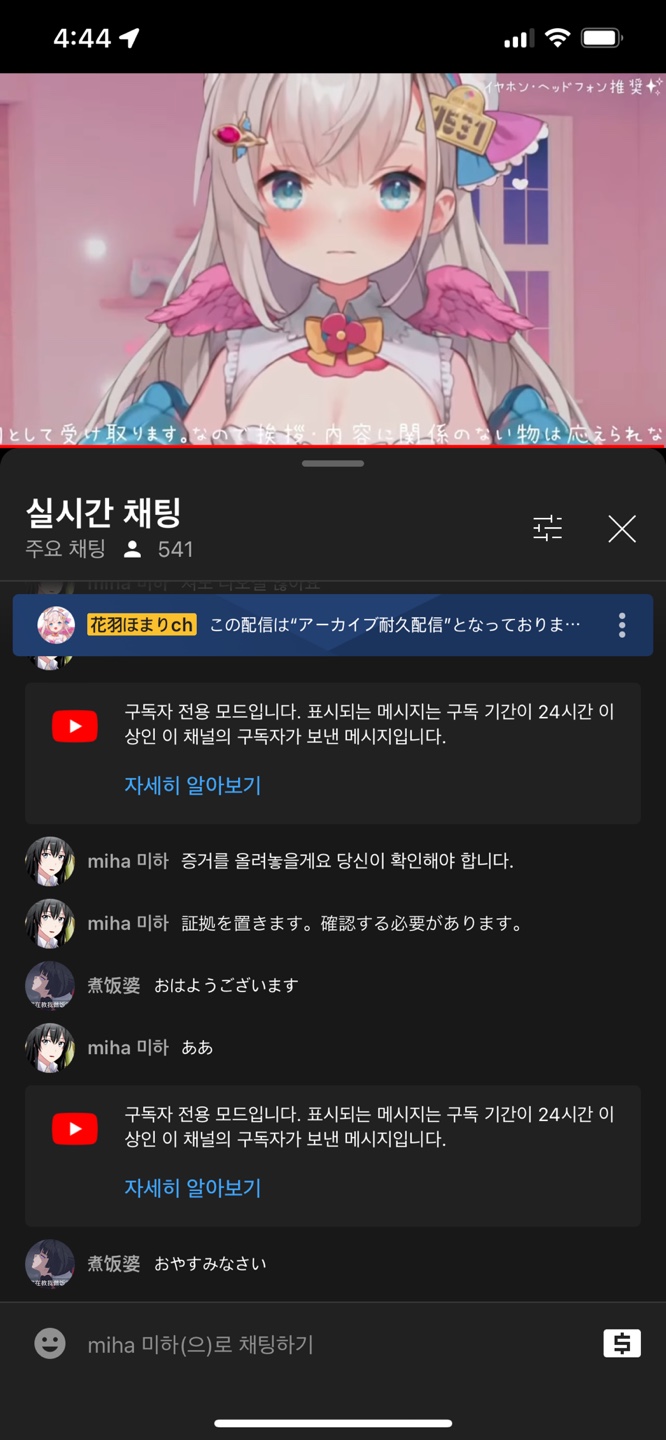The height and width of the screenshot is (1440, 666).
Task: Open the emoji picker in the chat box
Action: click(x=50, y=1343)
